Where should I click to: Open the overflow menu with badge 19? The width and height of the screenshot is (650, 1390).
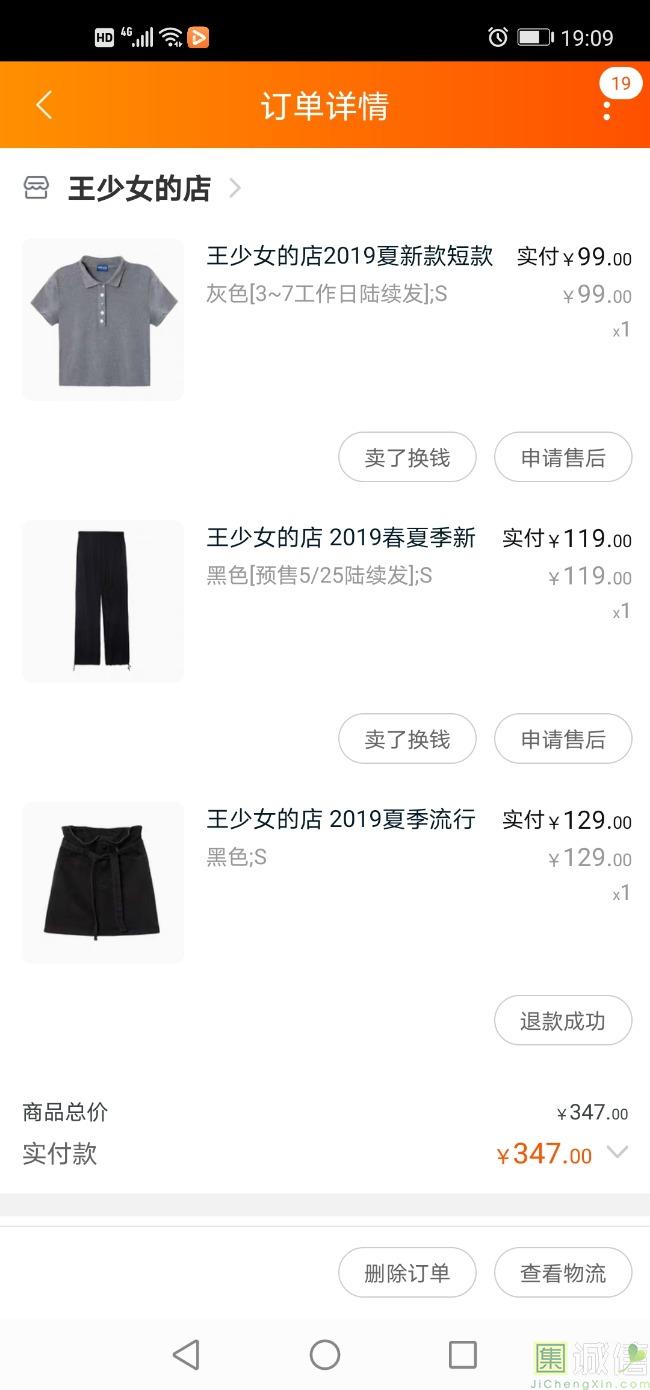[x=607, y=107]
